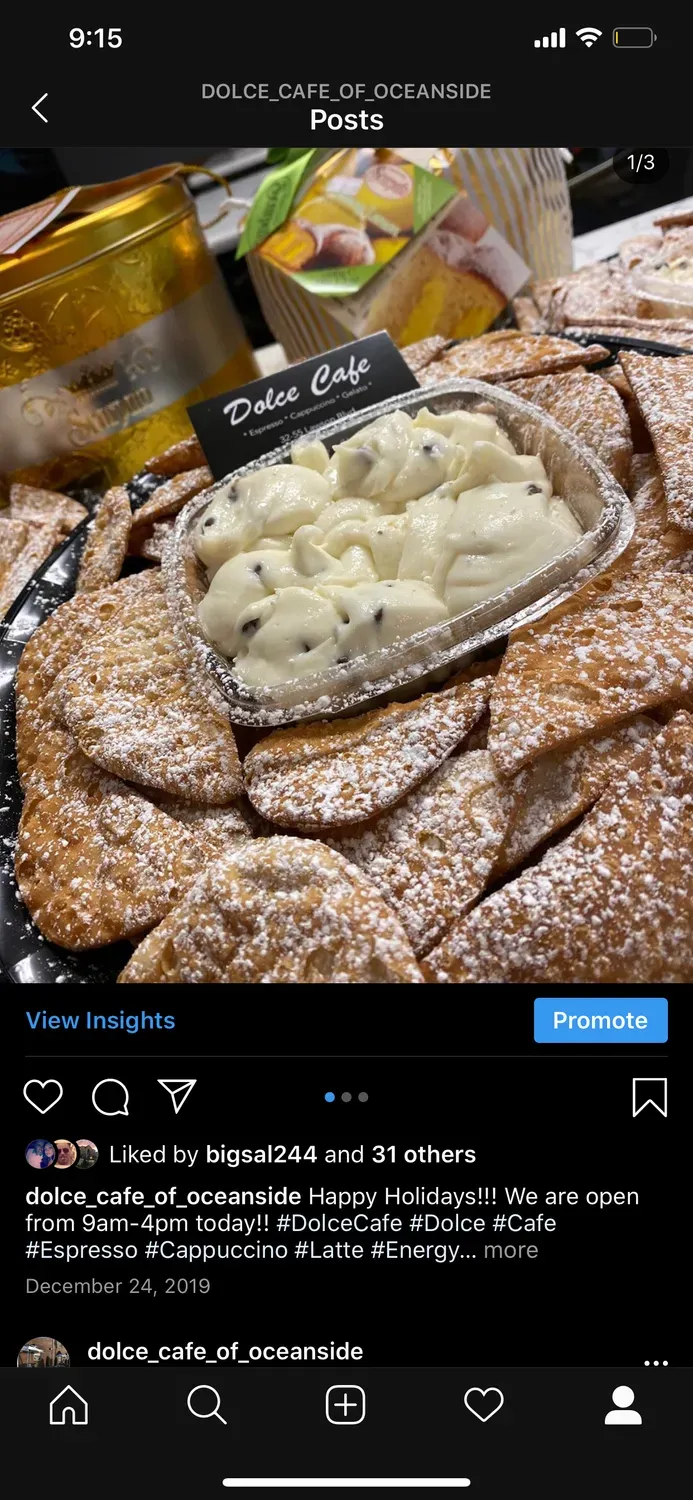Switch to the Home feed tab
This screenshot has height=1500, width=693.
[69, 1405]
